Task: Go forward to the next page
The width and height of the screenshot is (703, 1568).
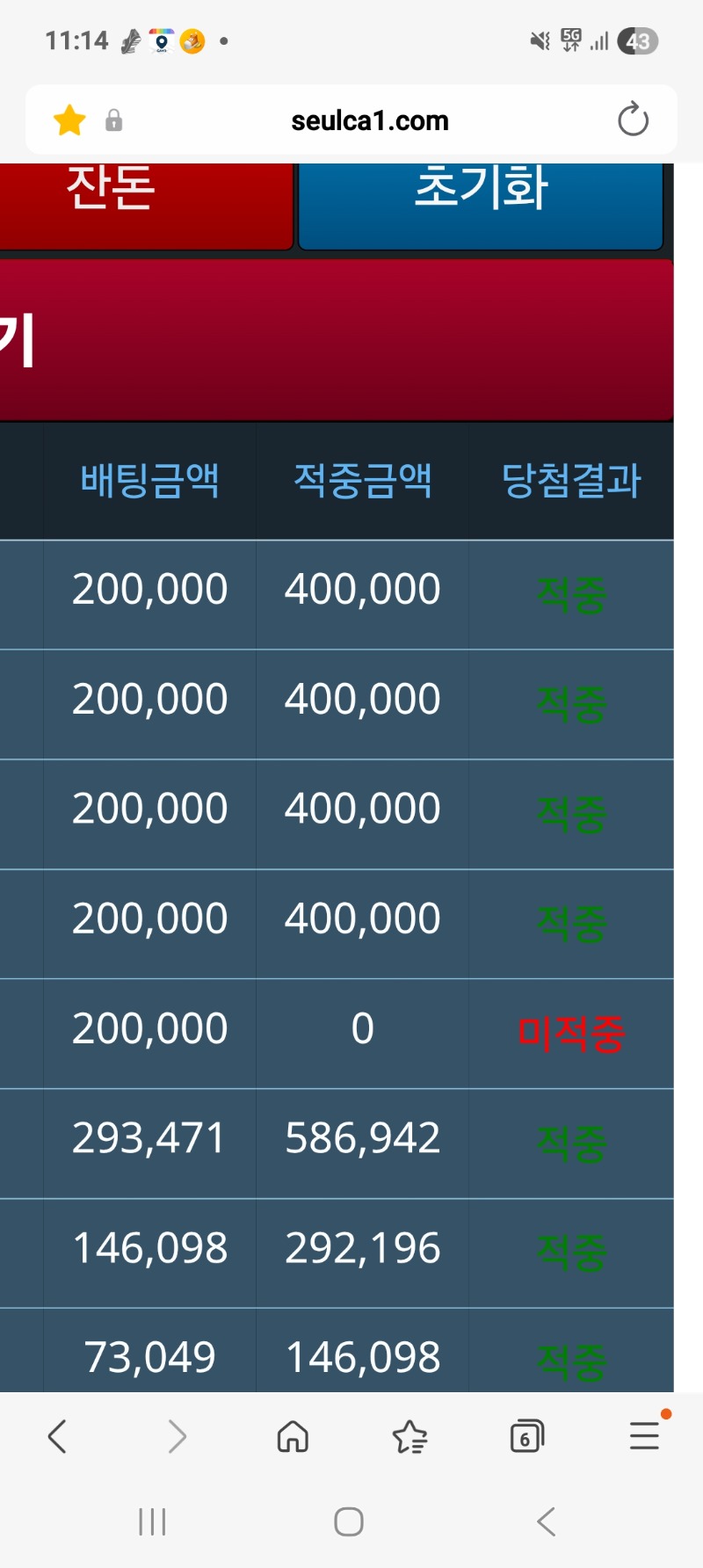Action: pos(177,1437)
